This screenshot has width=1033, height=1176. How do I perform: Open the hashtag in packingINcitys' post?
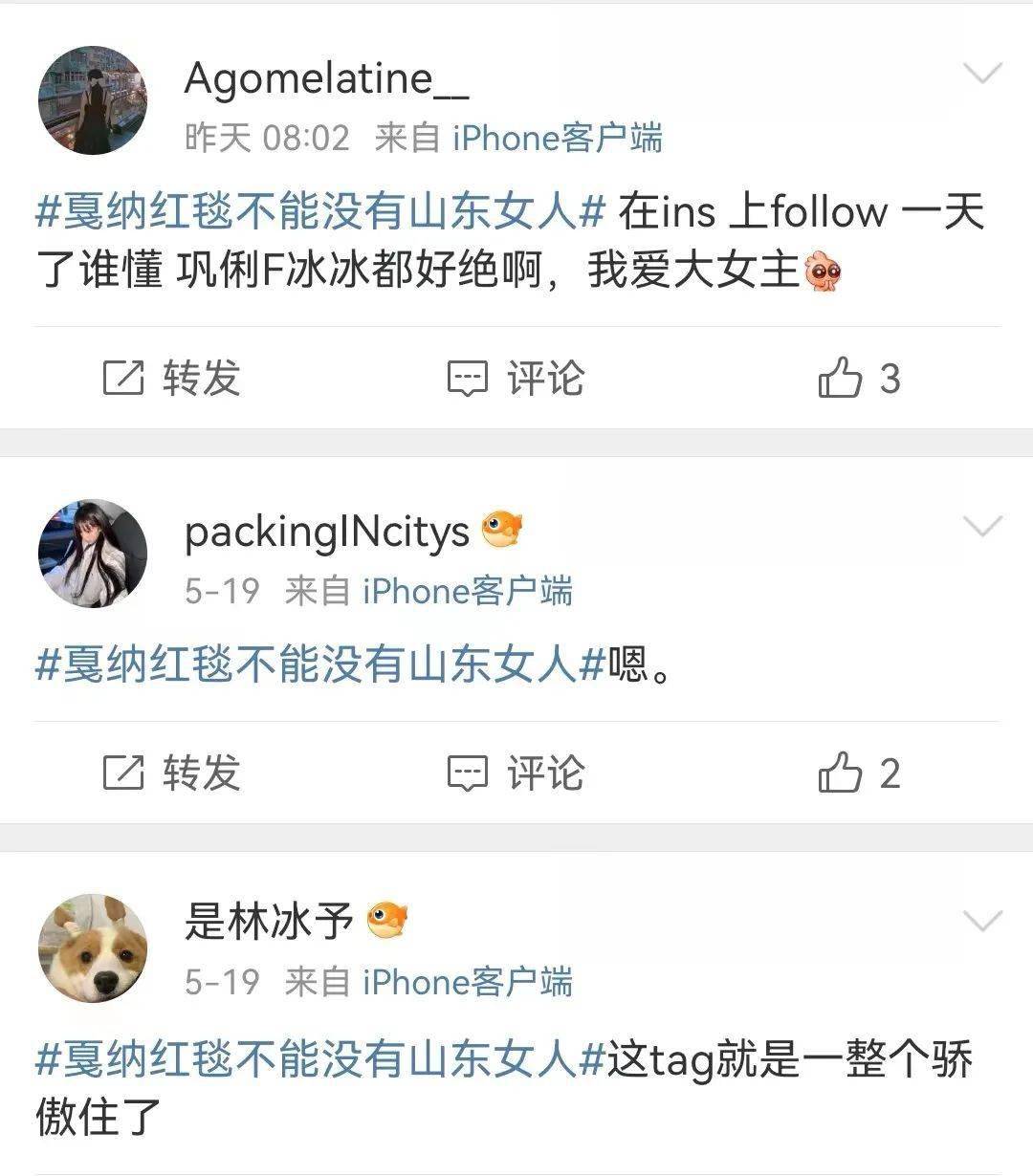point(320,664)
